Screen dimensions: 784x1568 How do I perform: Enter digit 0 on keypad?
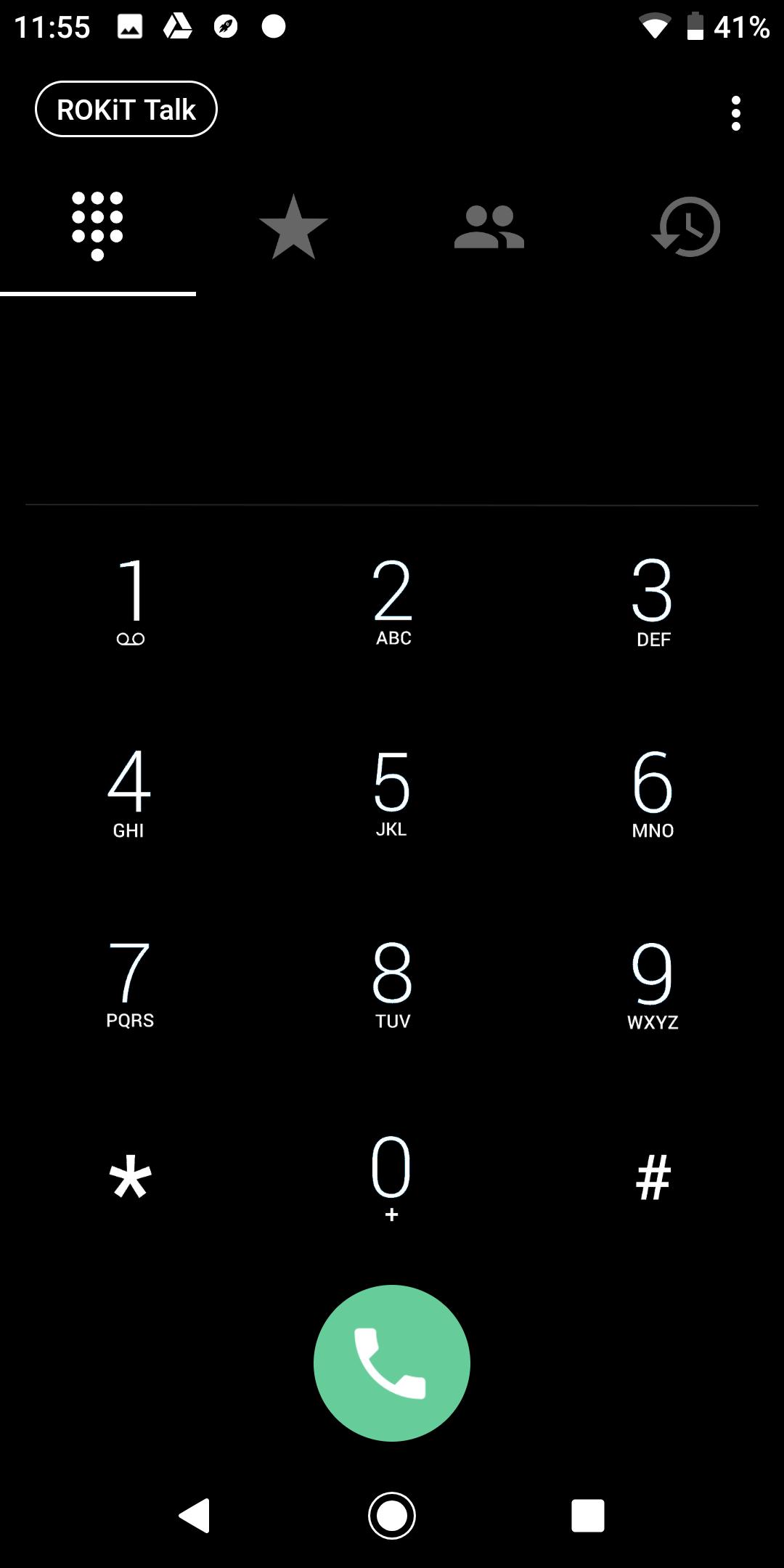[x=392, y=1176]
